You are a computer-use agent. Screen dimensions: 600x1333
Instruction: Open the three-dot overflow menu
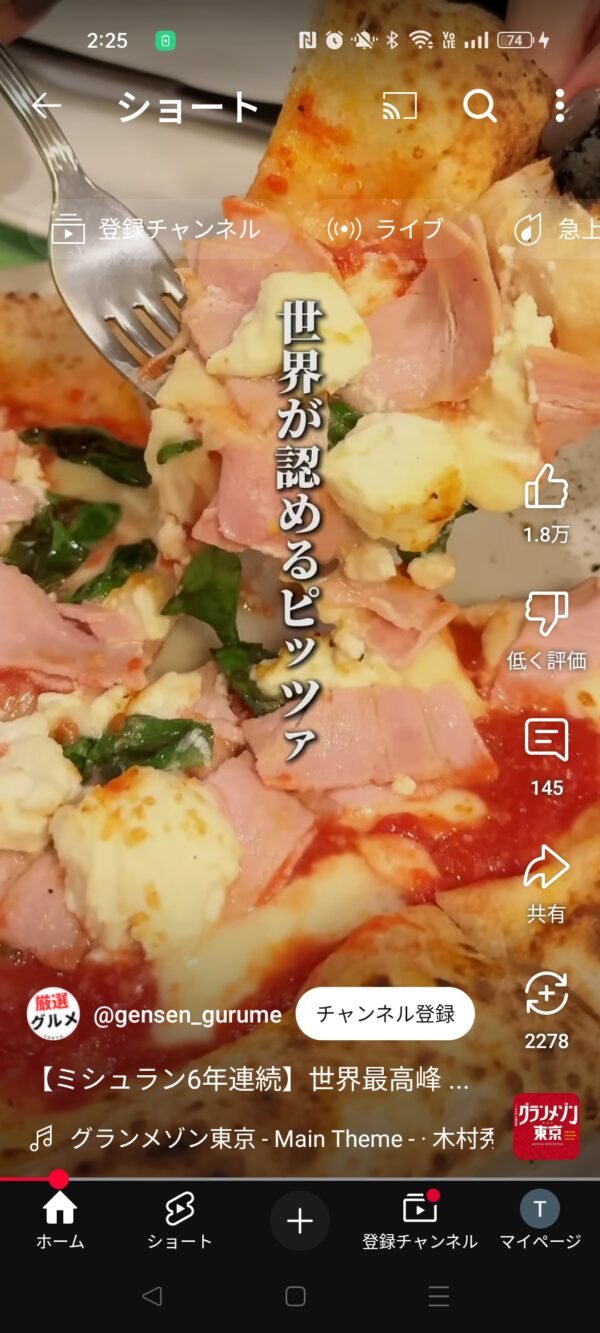tap(560, 105)
